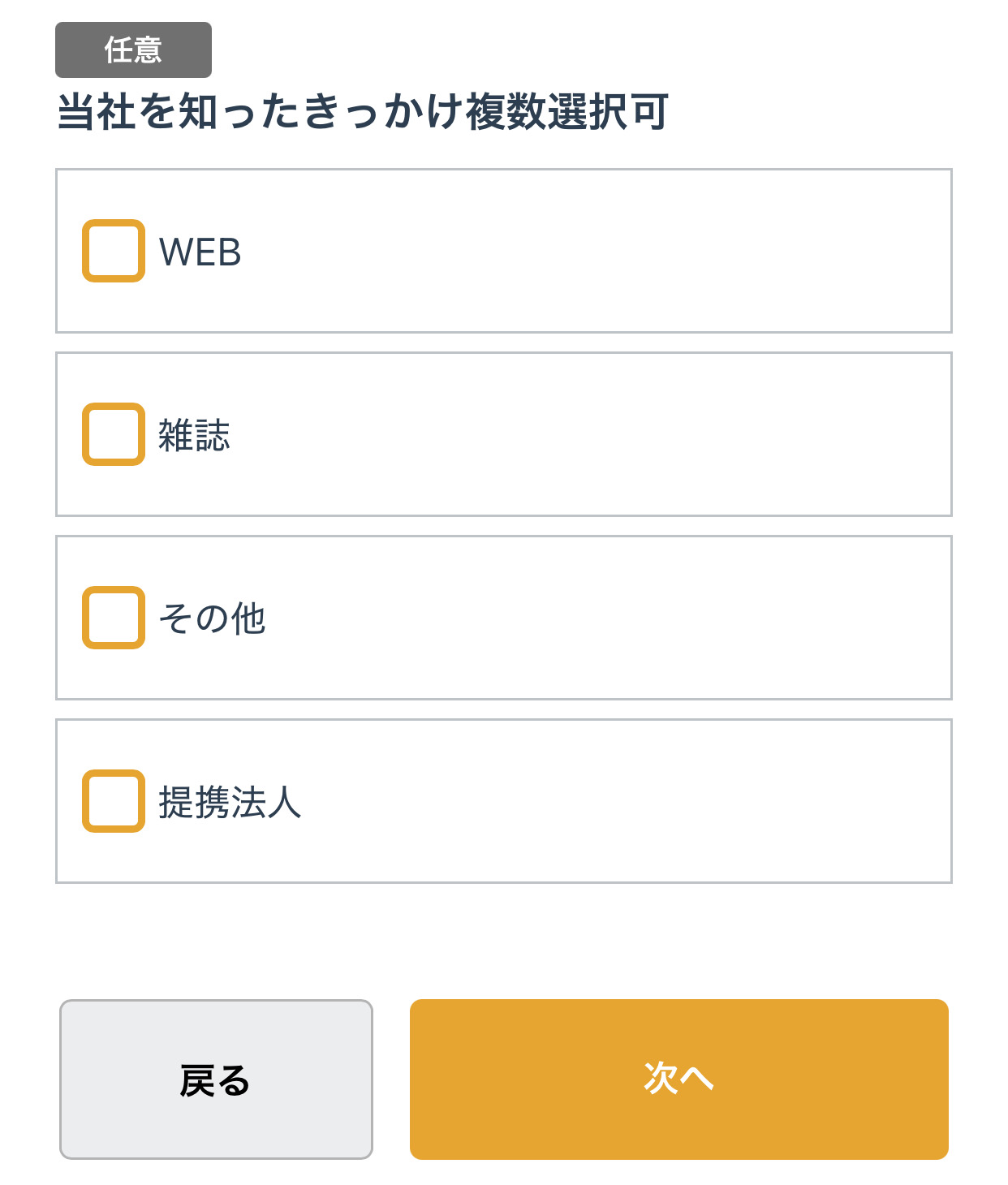Return to previous step via gray button
Screen dimensions: 1008x1185
(x=216, y=1077)
